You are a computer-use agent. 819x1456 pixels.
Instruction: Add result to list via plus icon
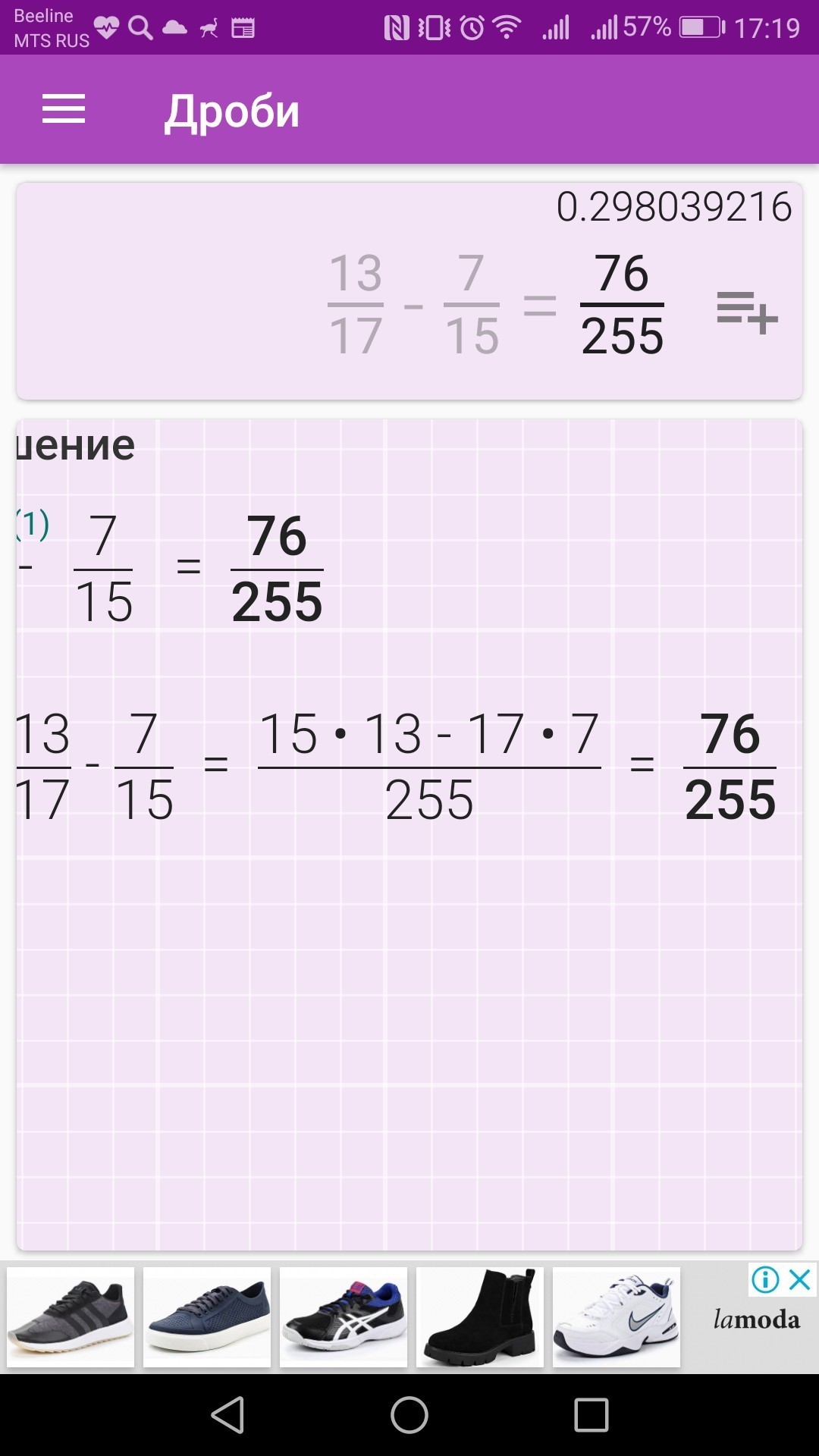(x=747, y=312)
